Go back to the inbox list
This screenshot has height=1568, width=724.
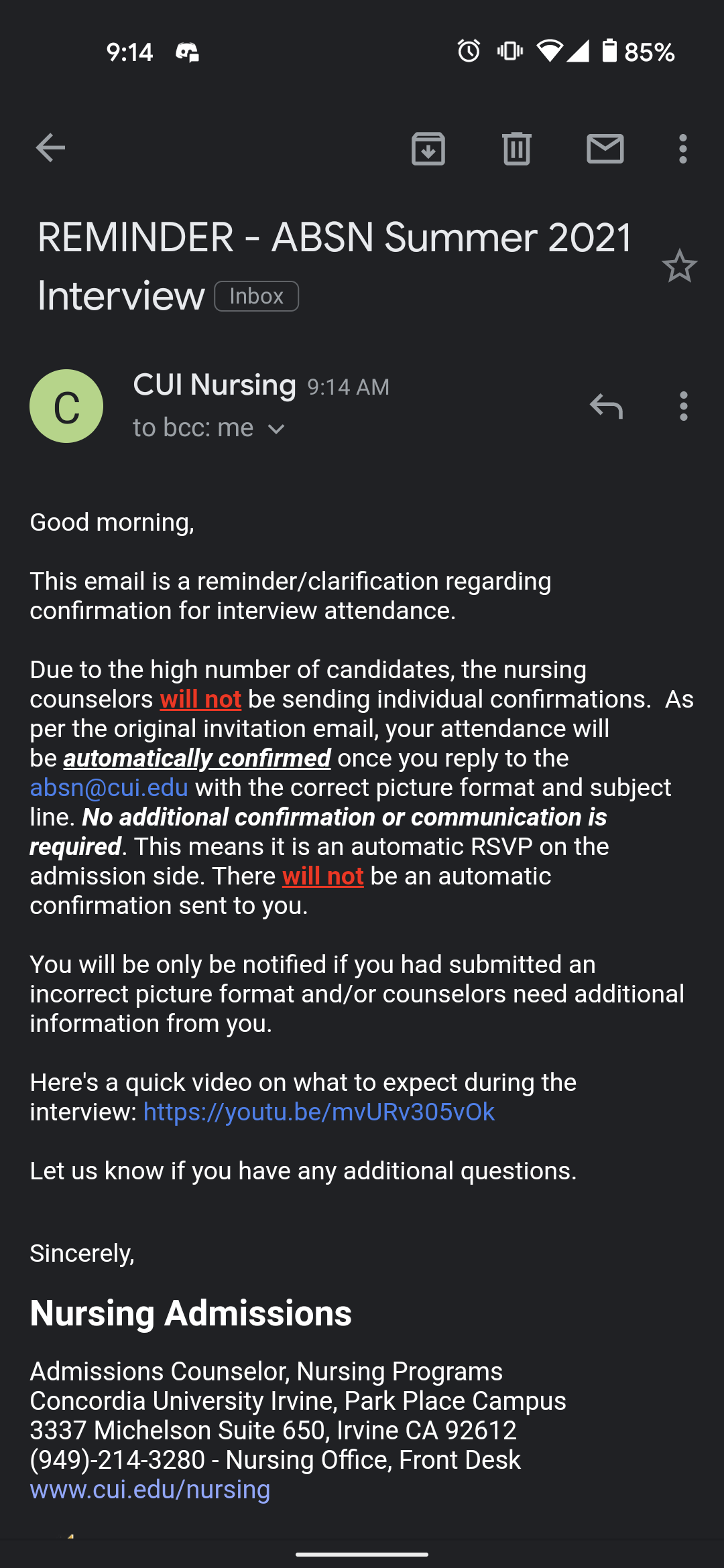click(50, 148)
